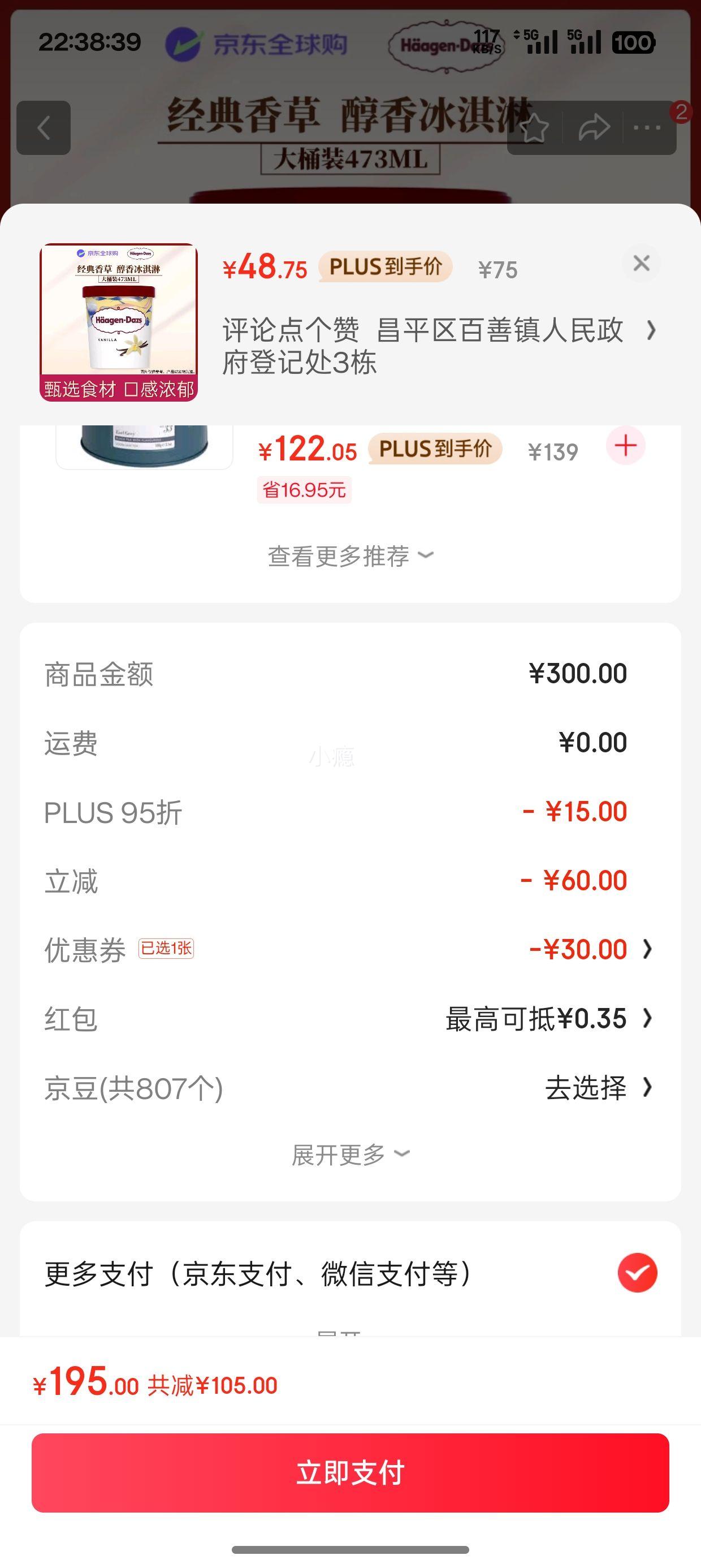This screenshot has height=1568, width=701.
Task: Choose 京豆 to redeem
Action: (x=596, y=1088)
